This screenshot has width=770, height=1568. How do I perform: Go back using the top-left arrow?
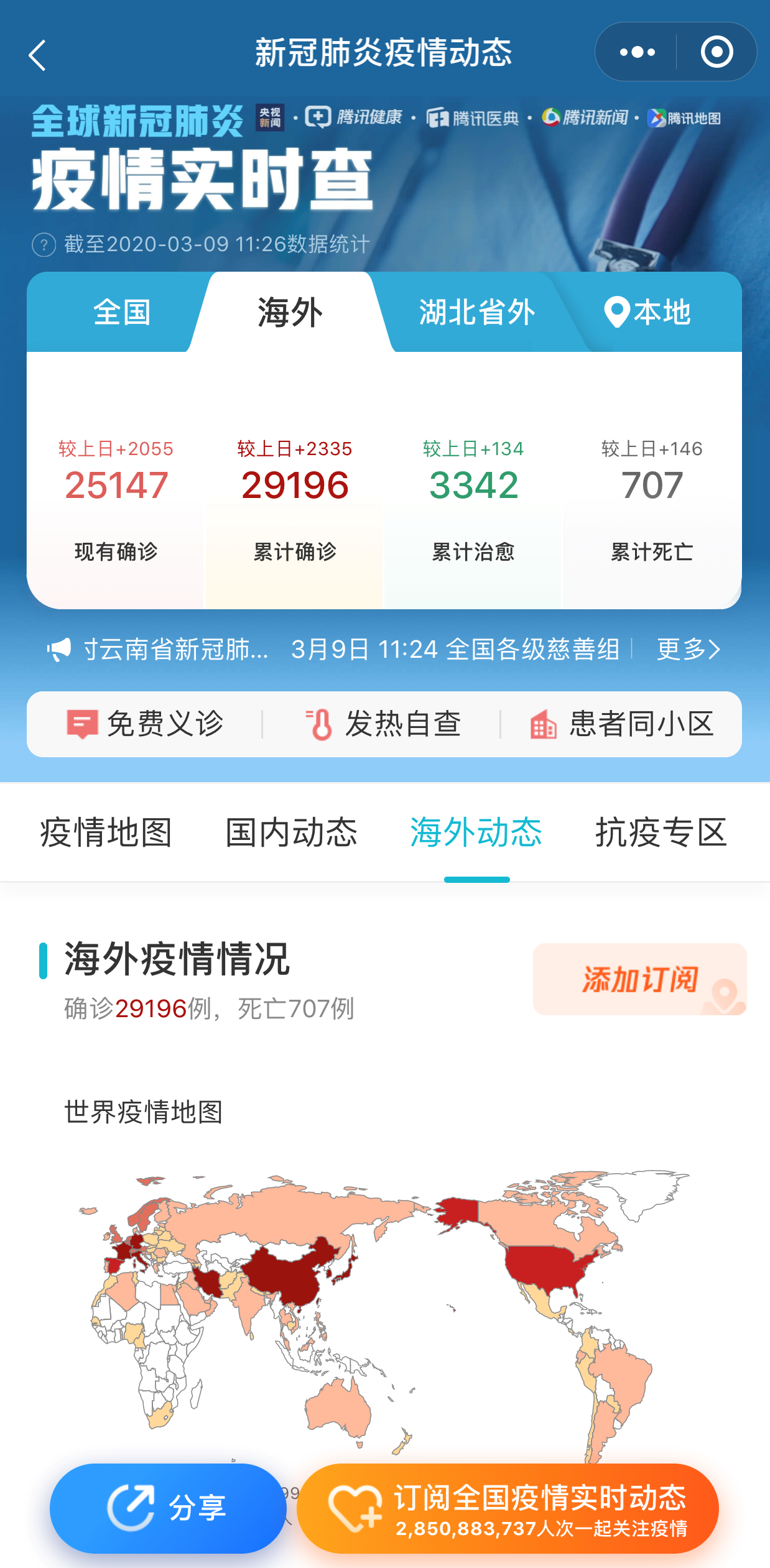click(38, 55)
